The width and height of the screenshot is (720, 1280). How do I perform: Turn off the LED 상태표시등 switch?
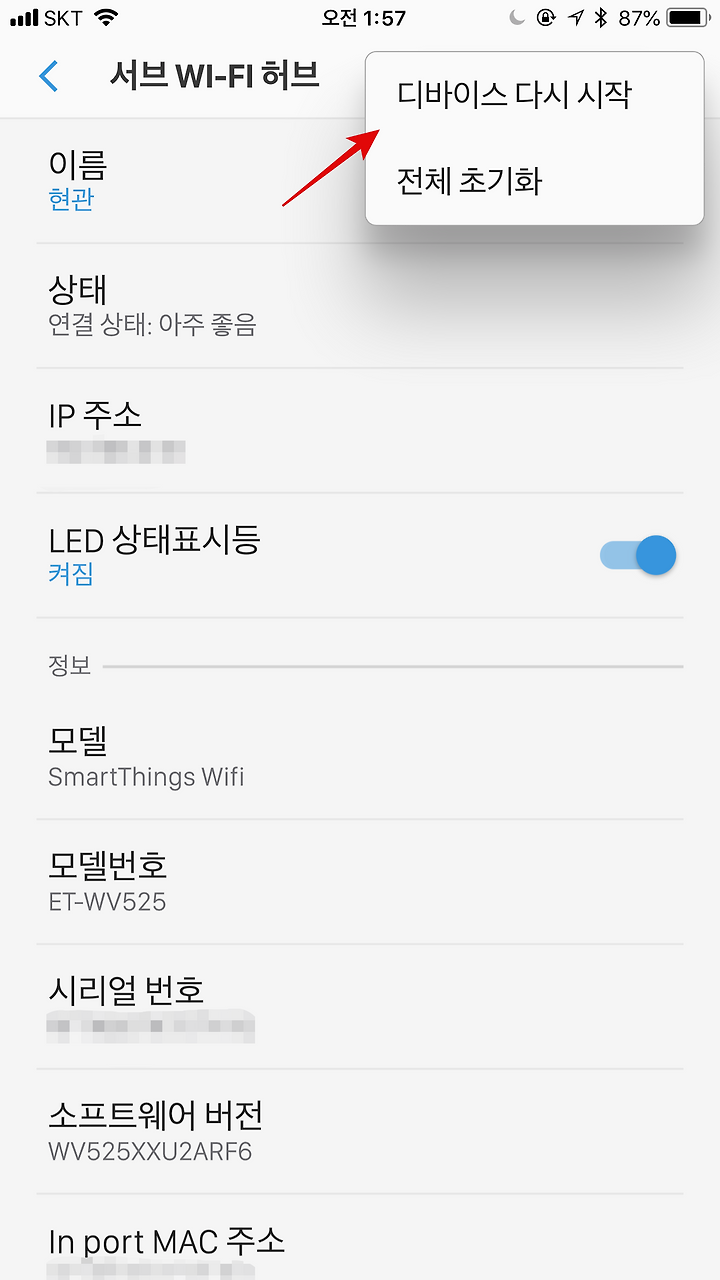[638, 555]
